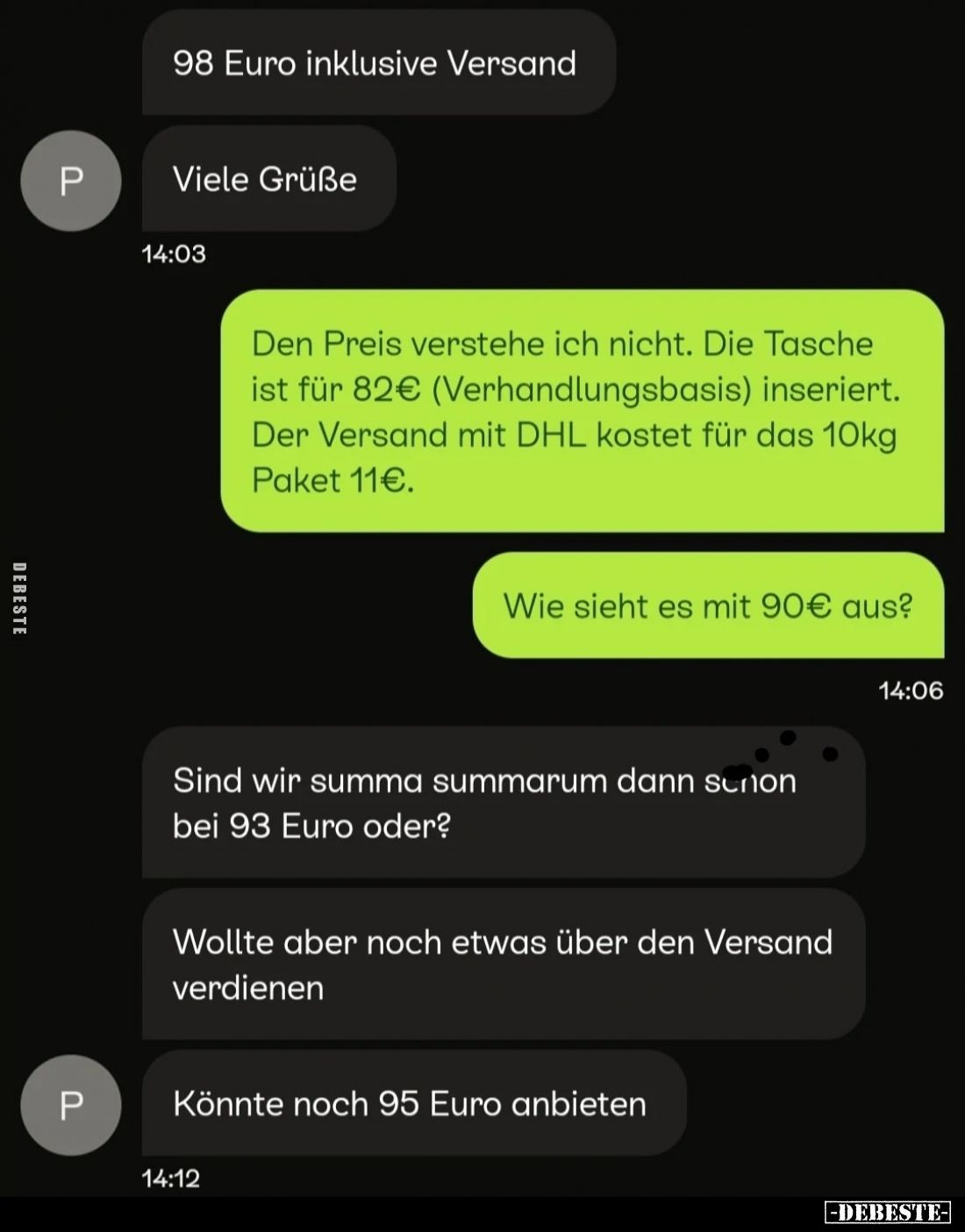The width and height of the screenshot is (965, 1232).
Task: Tap the P avatar next to 'Könnte noch 95 Euro'
Action: pos(69,1106)
